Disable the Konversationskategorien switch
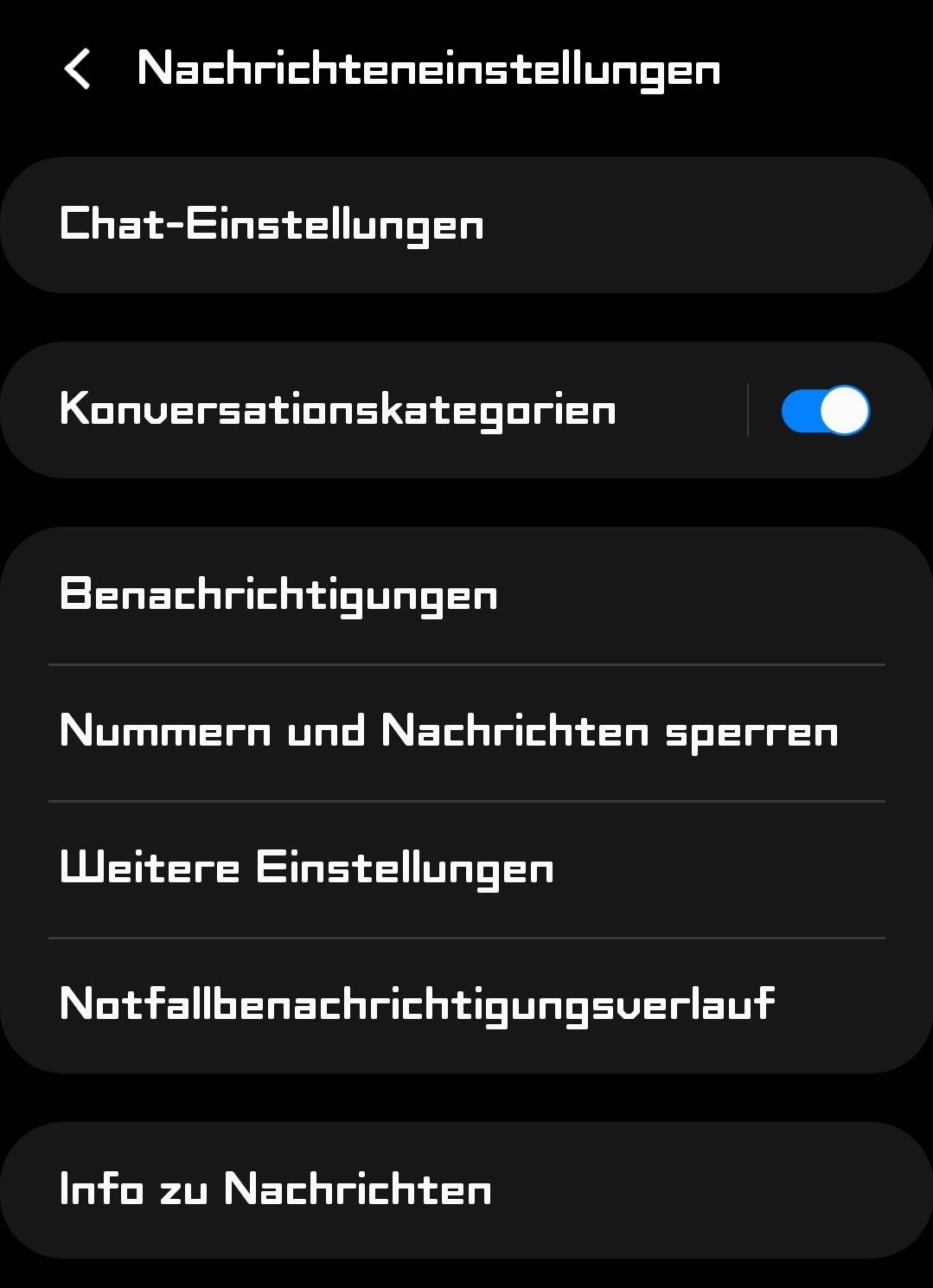The width and height of the screenshot is (933, 1288). point(825,410)
